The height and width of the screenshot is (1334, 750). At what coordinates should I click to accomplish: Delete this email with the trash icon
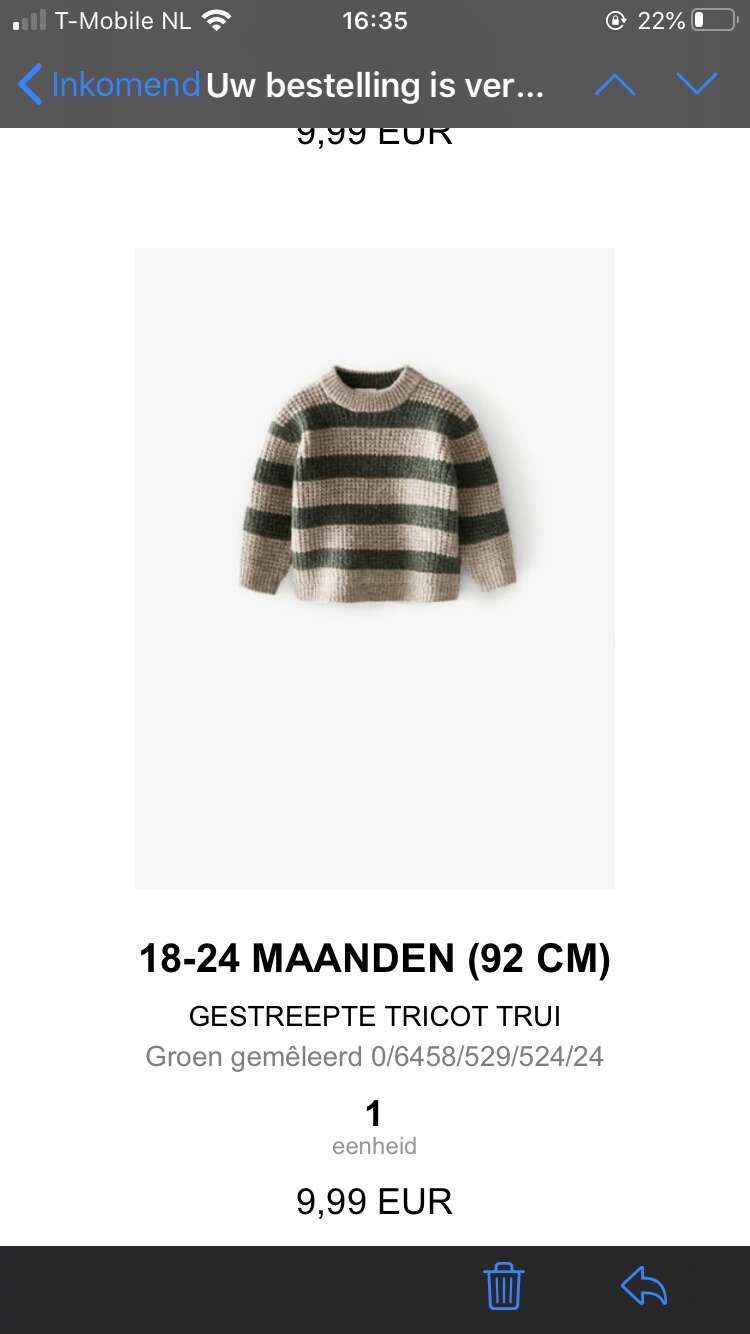[x=504, y=1286]
